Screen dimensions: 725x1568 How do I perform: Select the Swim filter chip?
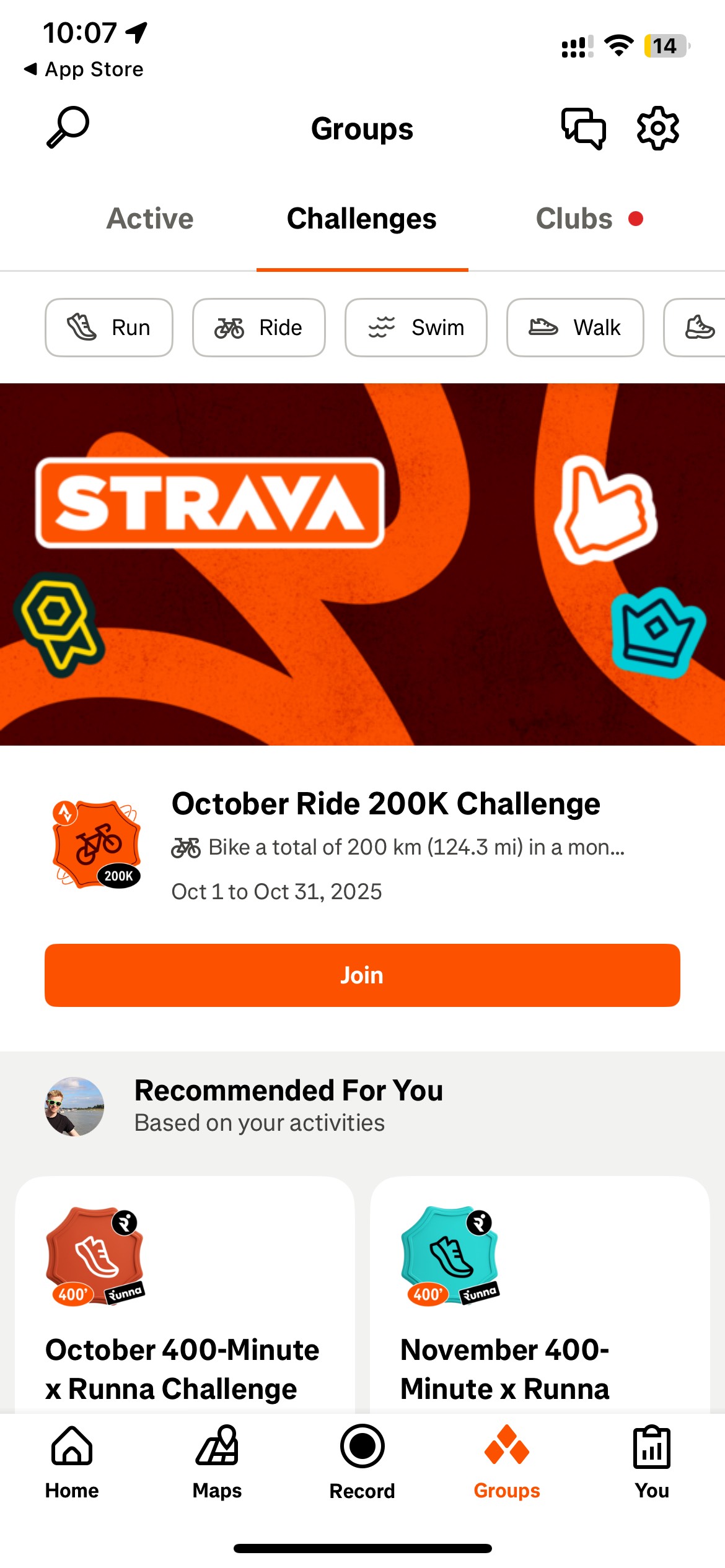click(x=416, y=328)
